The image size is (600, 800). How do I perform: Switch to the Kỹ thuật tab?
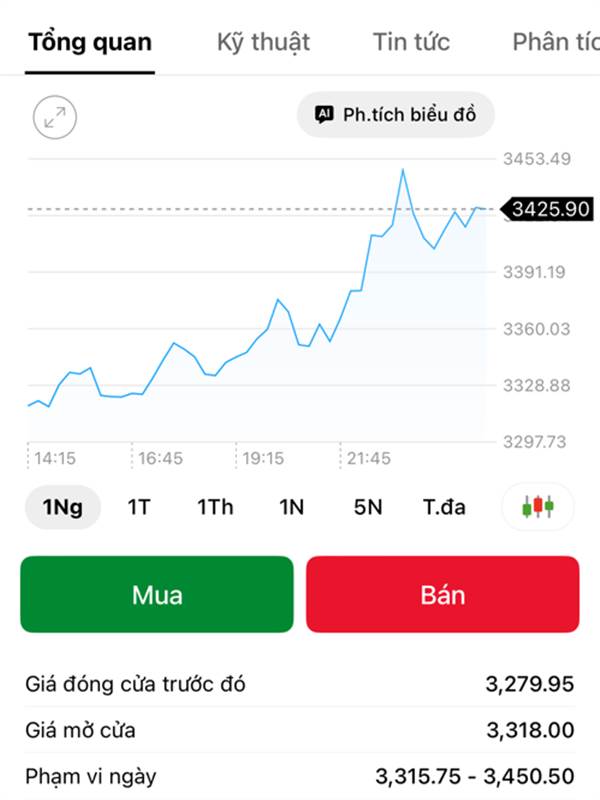click(263, 42)
